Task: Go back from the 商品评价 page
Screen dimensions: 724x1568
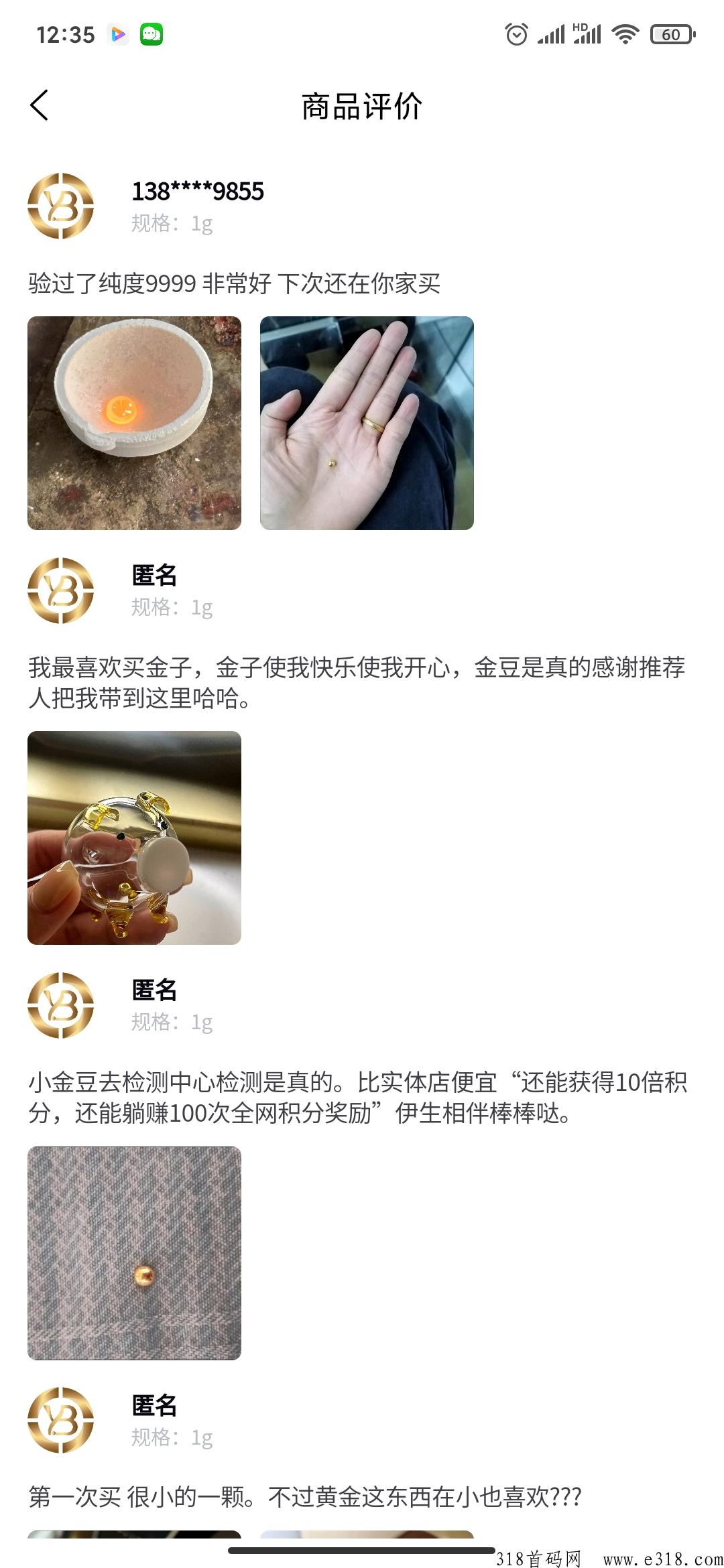Action: point(40,105)
